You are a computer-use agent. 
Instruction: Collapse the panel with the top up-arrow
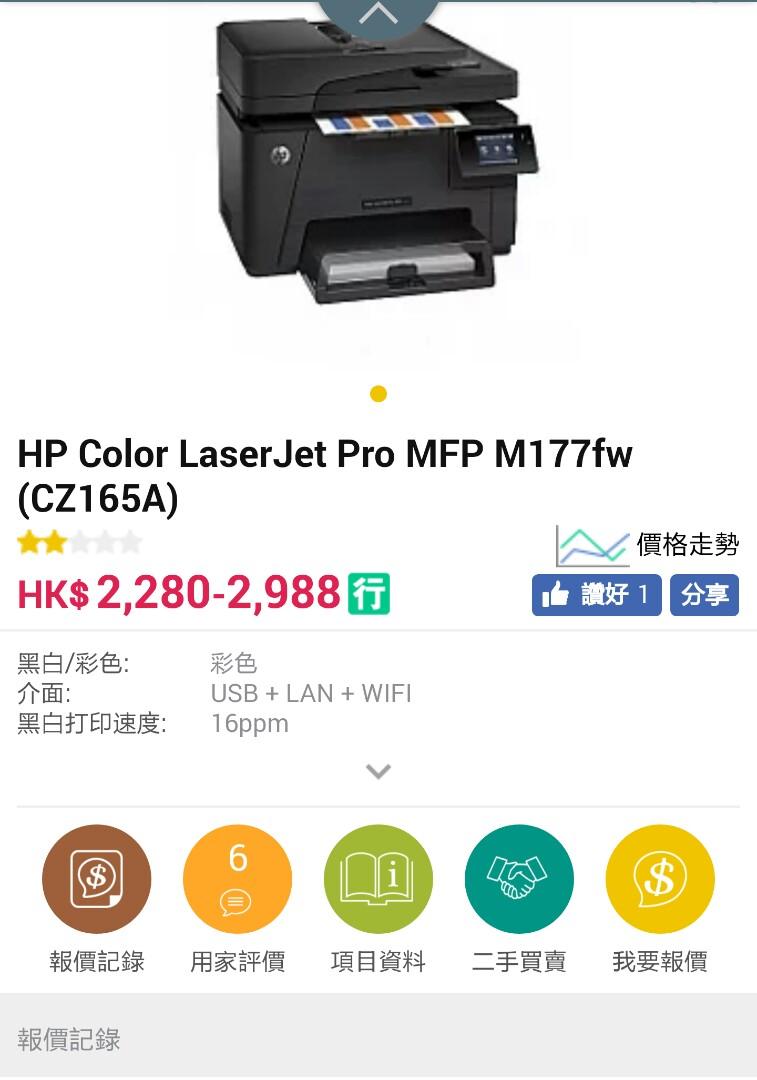(378, 14)
